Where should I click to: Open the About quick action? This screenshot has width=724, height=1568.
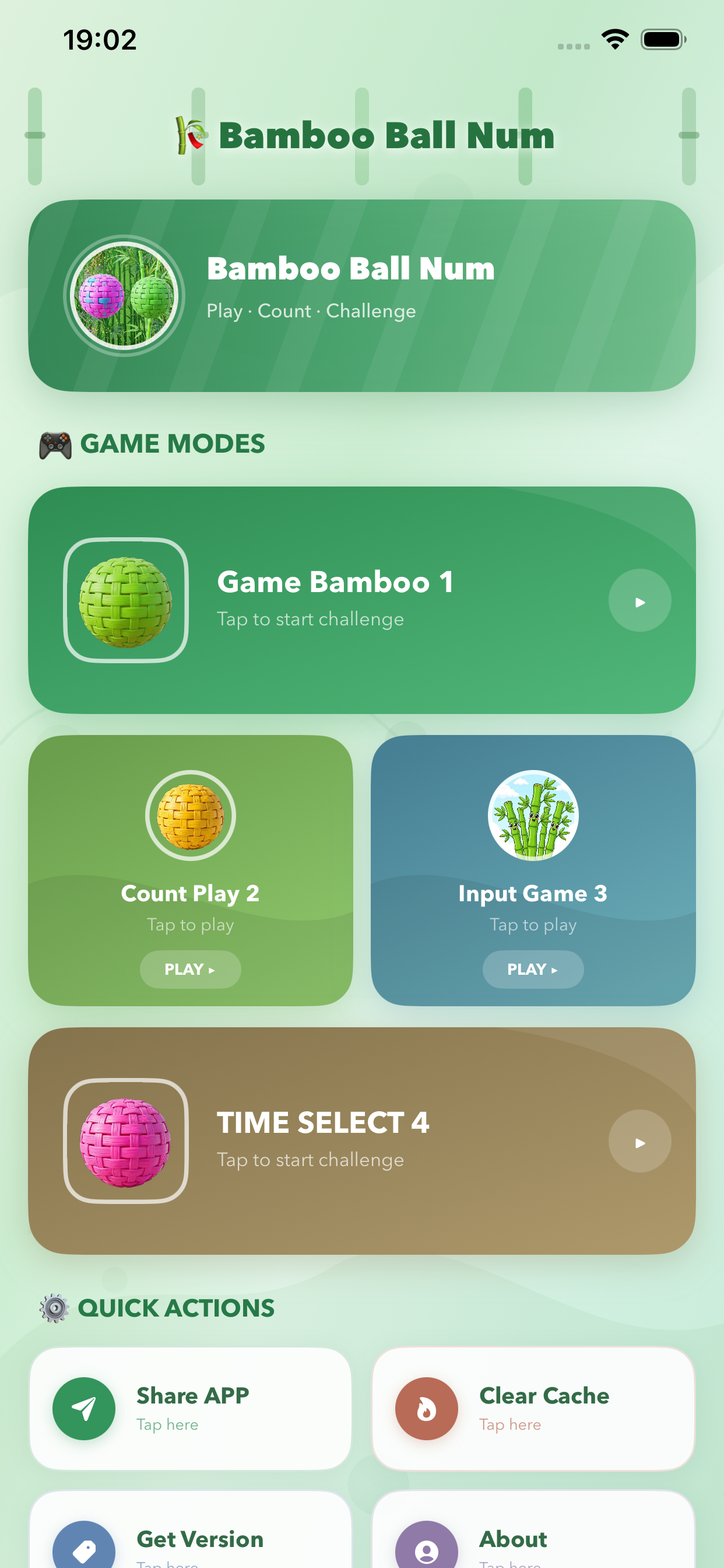[x=533, y=1529]
